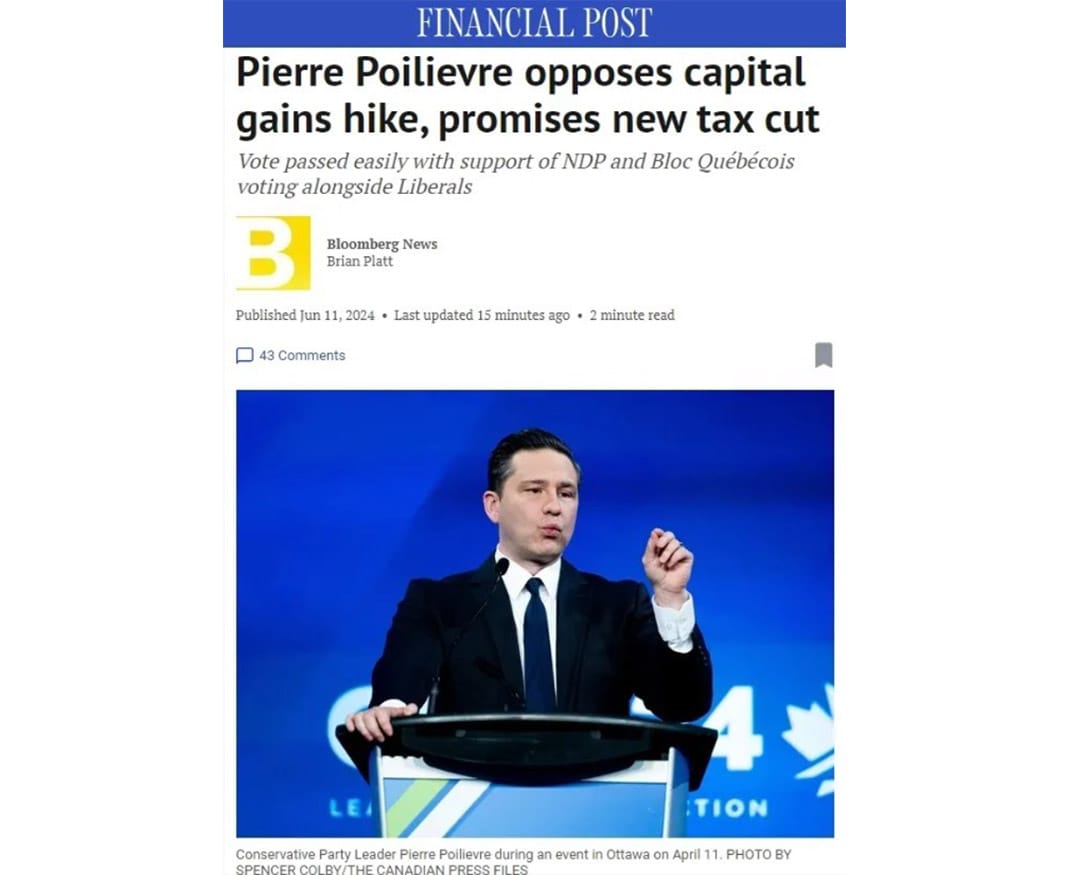Bookmark this Poilievre article

(823, 355)
